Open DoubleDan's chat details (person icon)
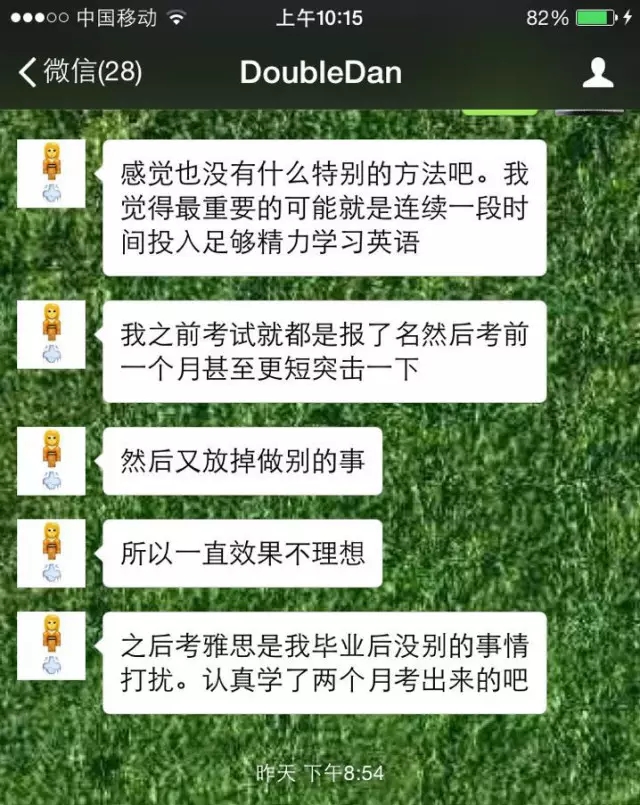 pyautogui.click(x=597, y=72)
